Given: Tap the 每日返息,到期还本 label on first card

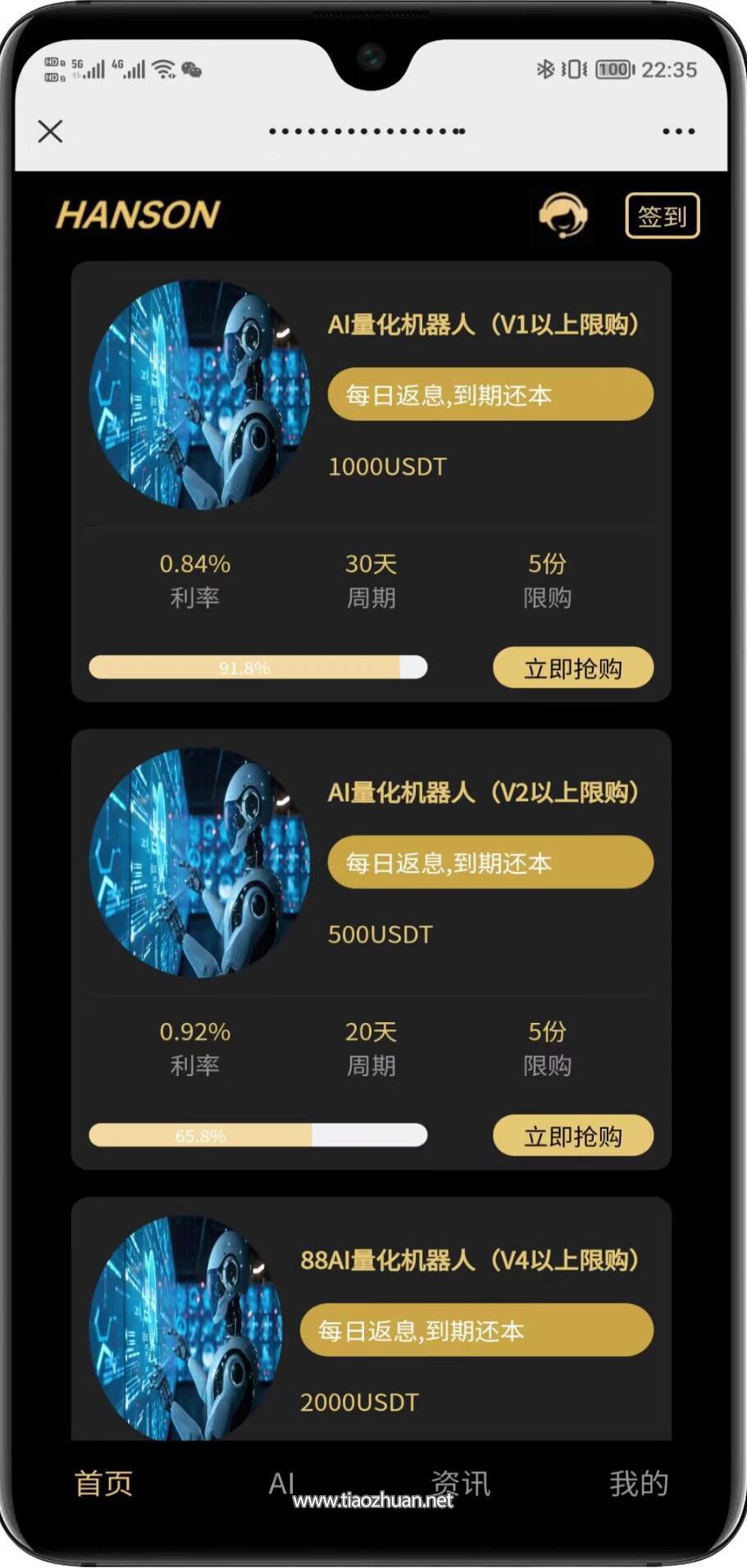Looking at the screenshot, I should coord(490,394).
